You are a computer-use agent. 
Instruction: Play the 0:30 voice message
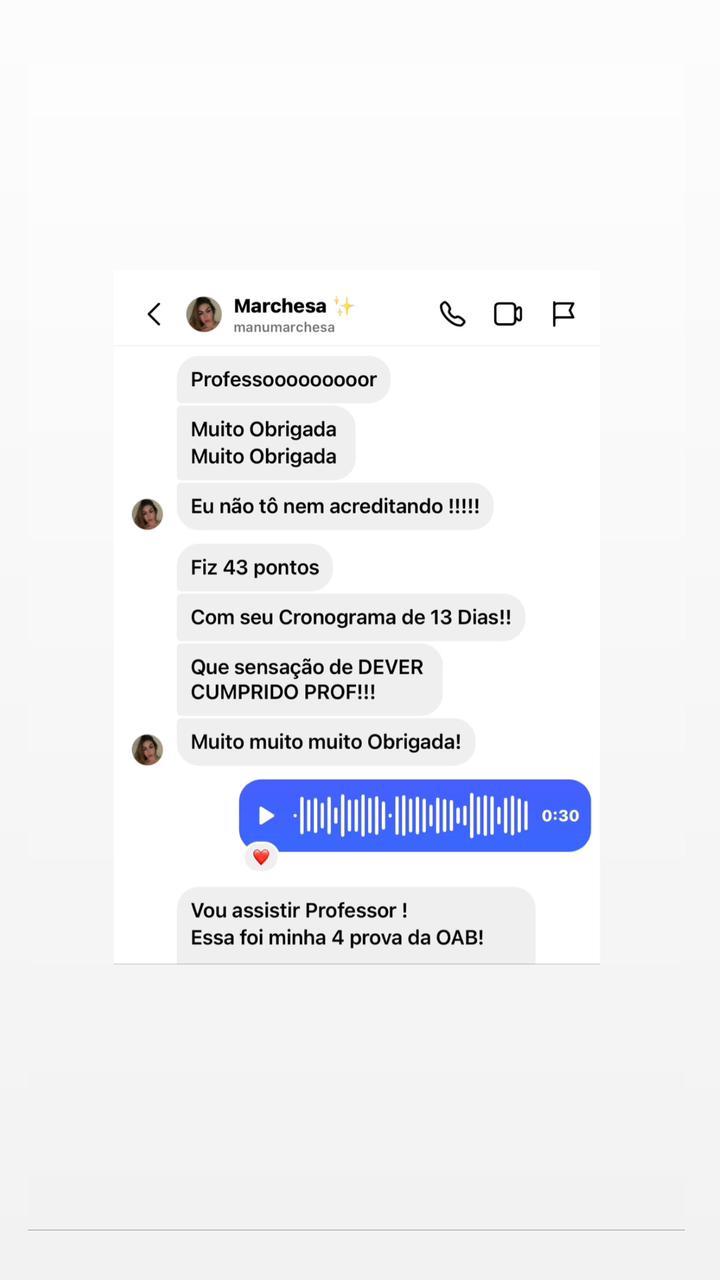pos(266,816)
